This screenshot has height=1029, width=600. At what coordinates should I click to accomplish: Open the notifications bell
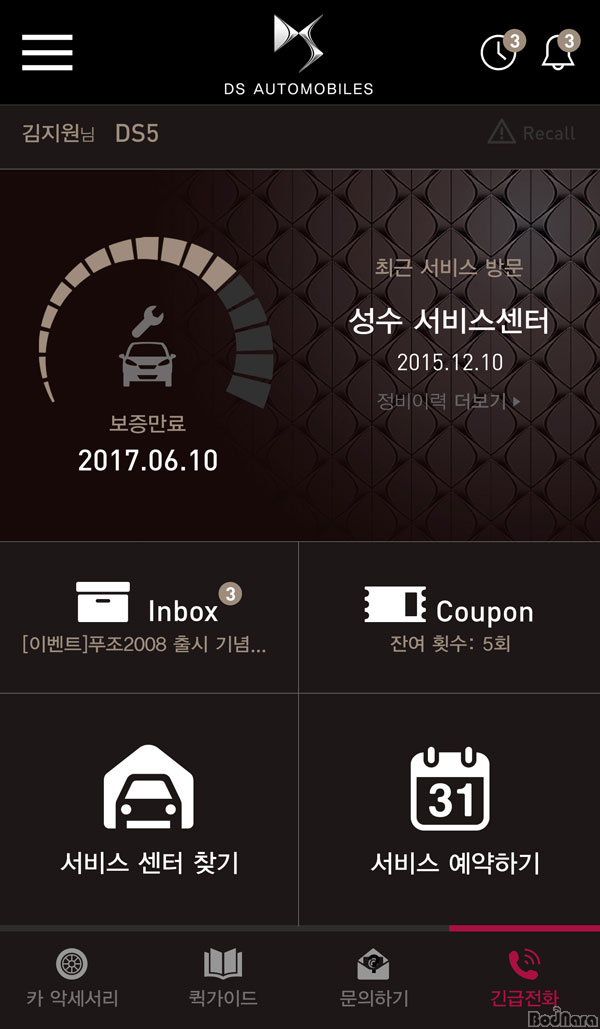tap(559, 53)
